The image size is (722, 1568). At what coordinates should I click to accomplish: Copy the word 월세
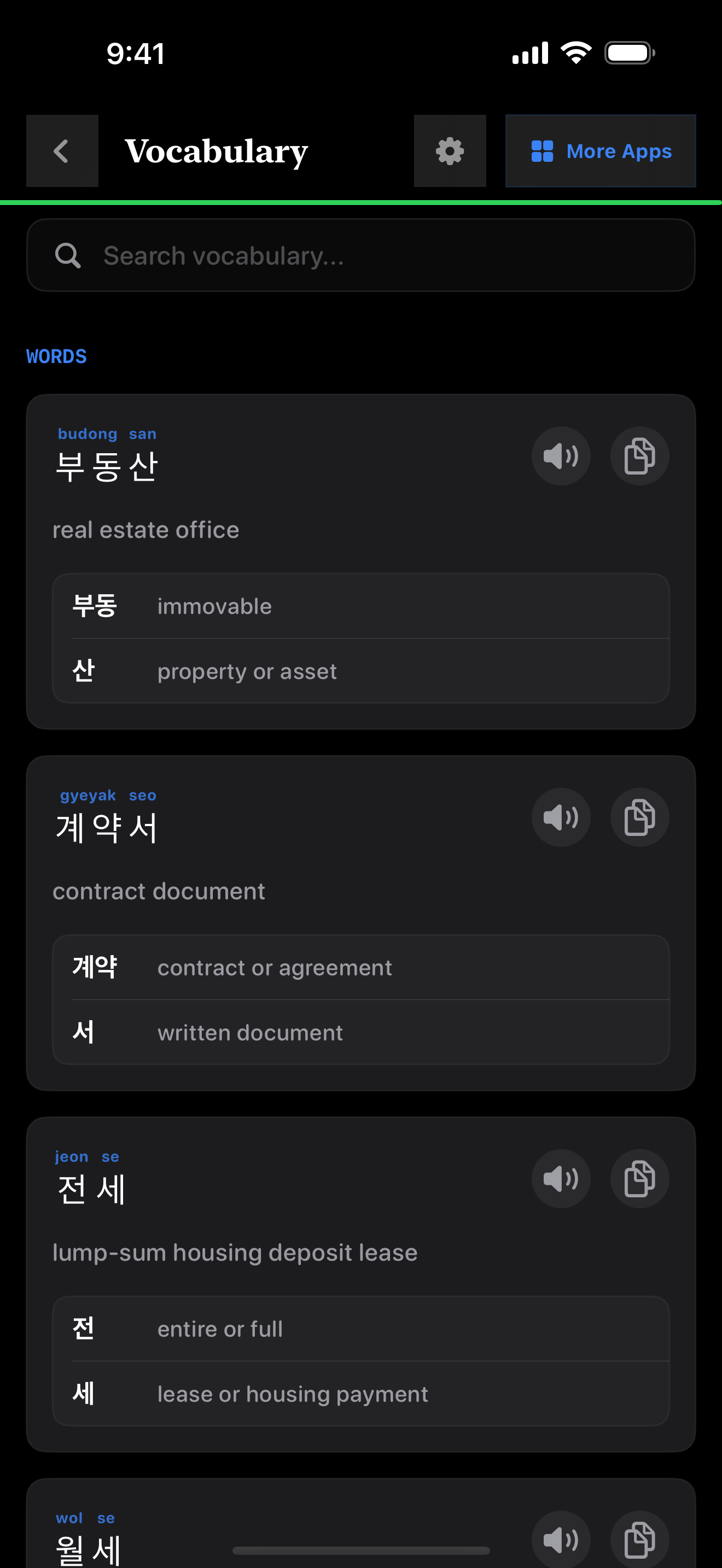(x=639, y=1539)
